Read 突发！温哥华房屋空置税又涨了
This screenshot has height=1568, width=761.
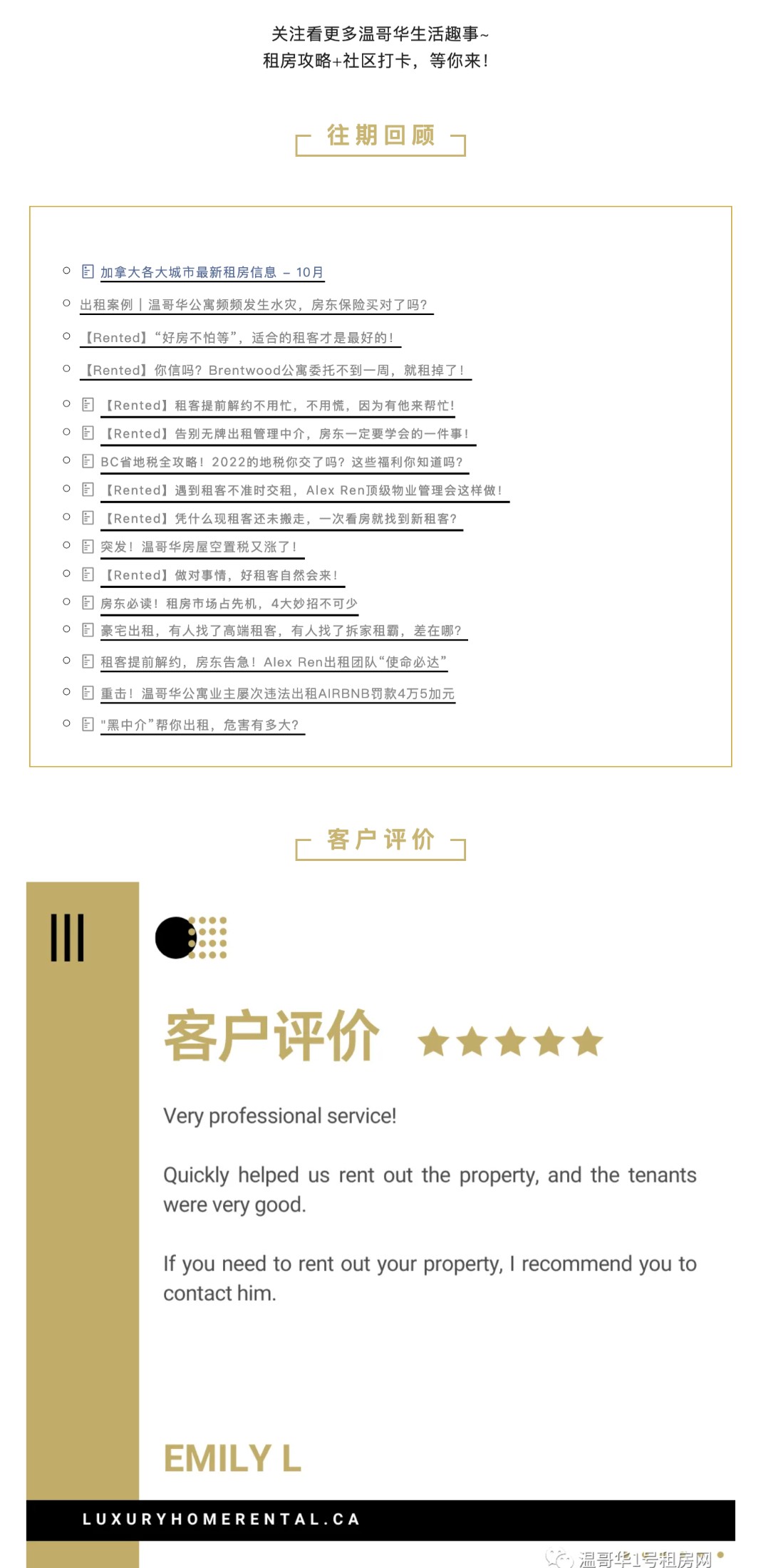pyautogui.click(x=199, y=547)
